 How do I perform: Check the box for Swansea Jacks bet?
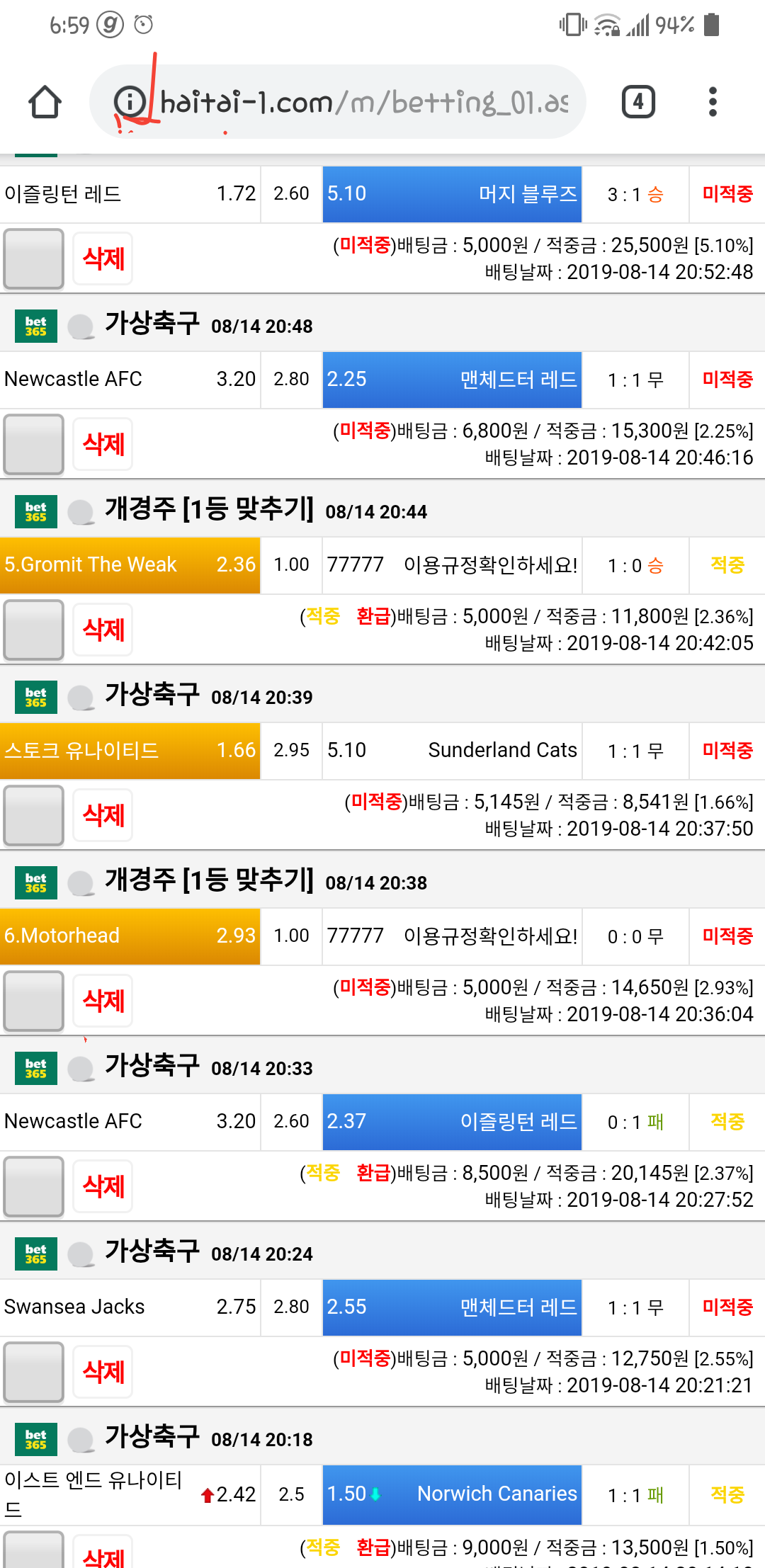point(33,1372)
